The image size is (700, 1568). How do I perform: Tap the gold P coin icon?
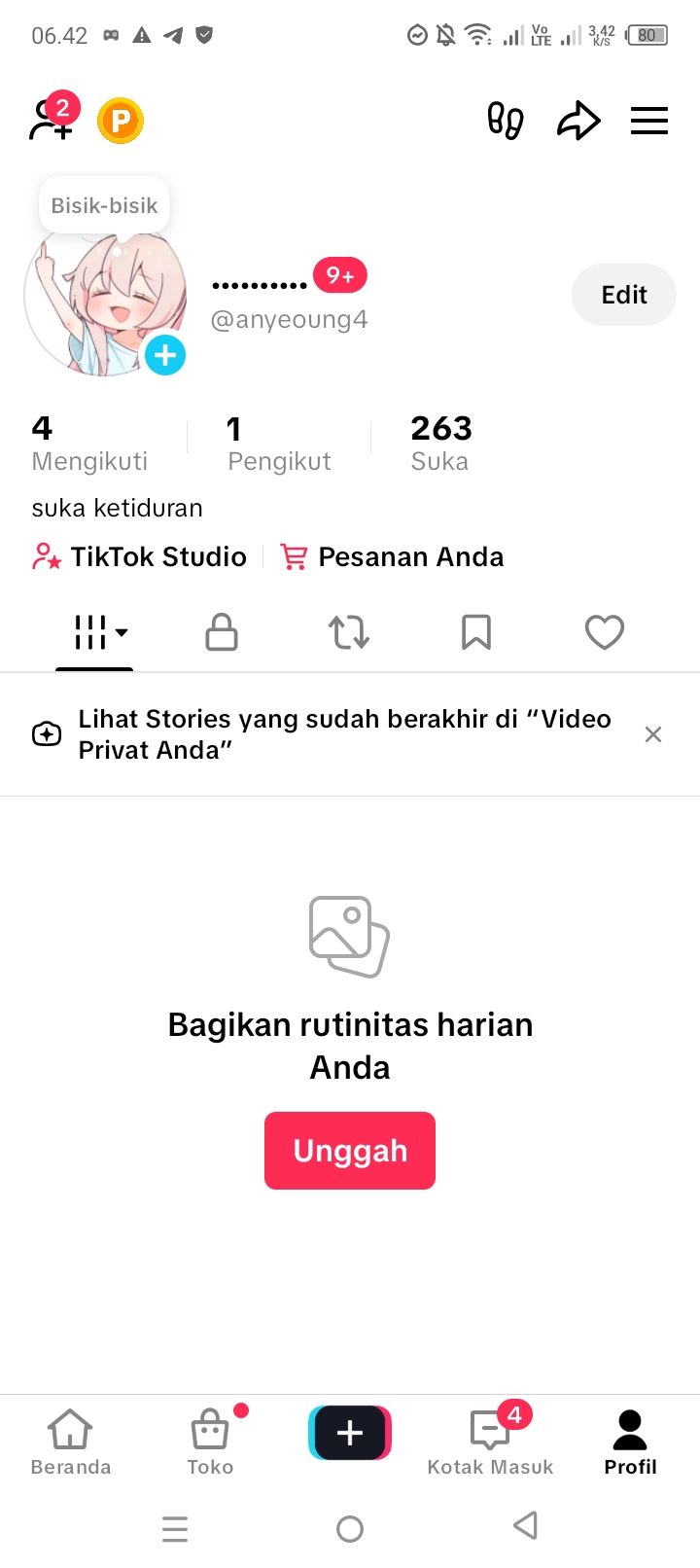click(121, 122)
